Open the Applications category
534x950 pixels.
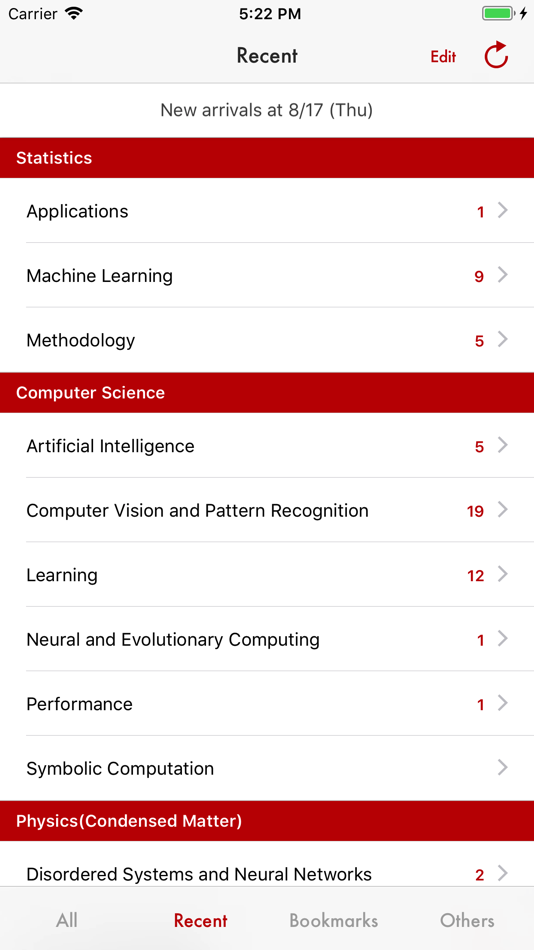click(267, 211)
